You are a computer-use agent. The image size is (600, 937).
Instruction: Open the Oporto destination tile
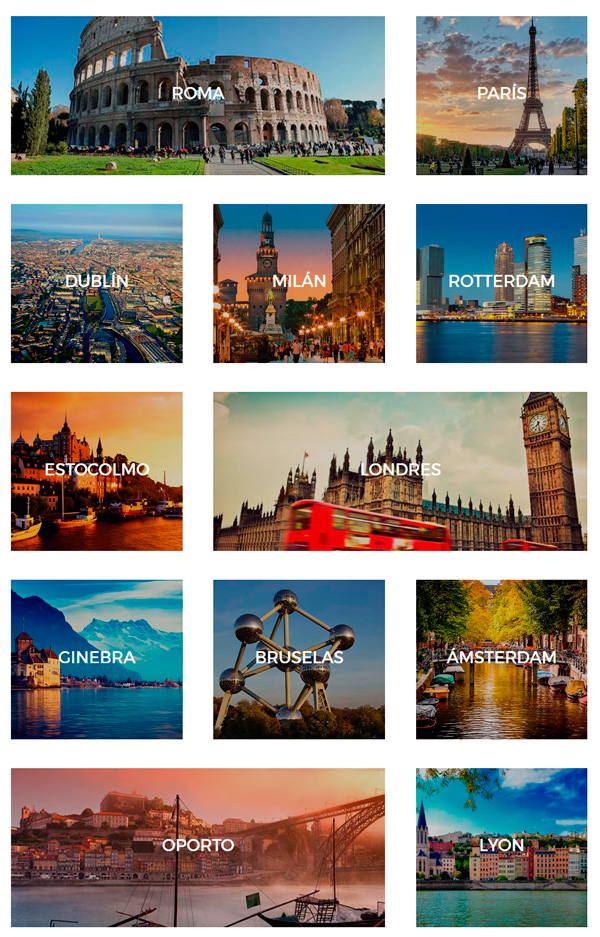(x=197, y=846)
